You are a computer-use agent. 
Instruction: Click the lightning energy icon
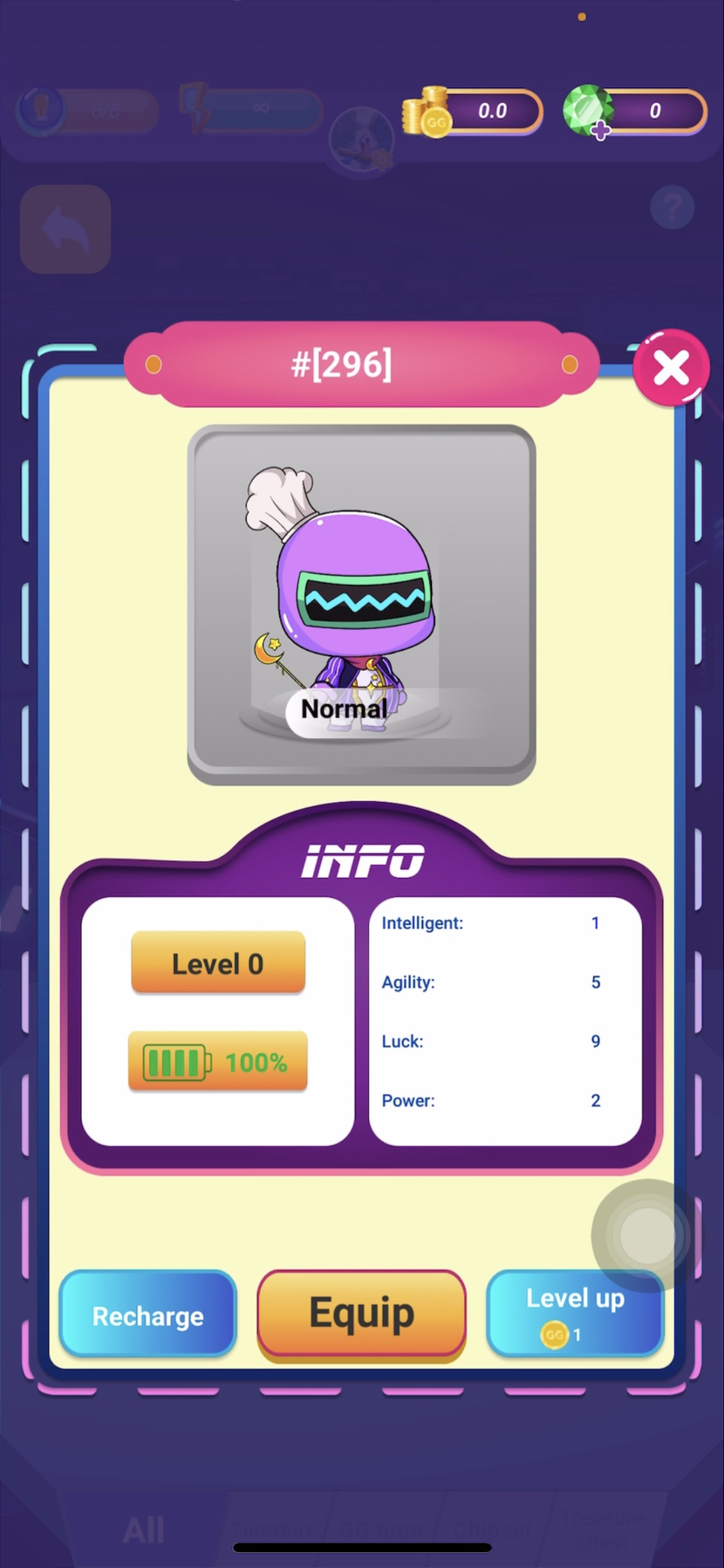195,109
